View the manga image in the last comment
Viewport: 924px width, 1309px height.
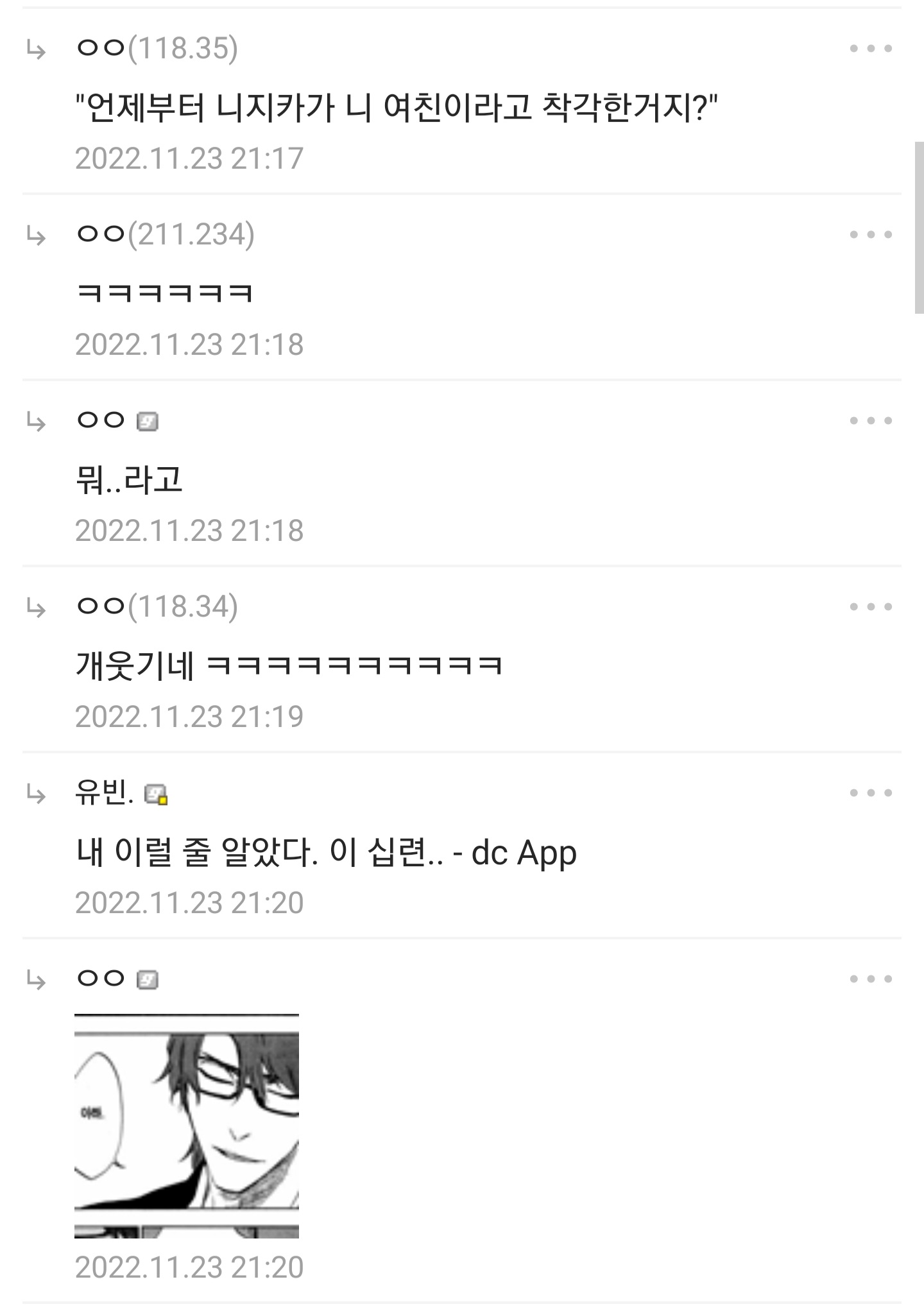point(187,1126)
